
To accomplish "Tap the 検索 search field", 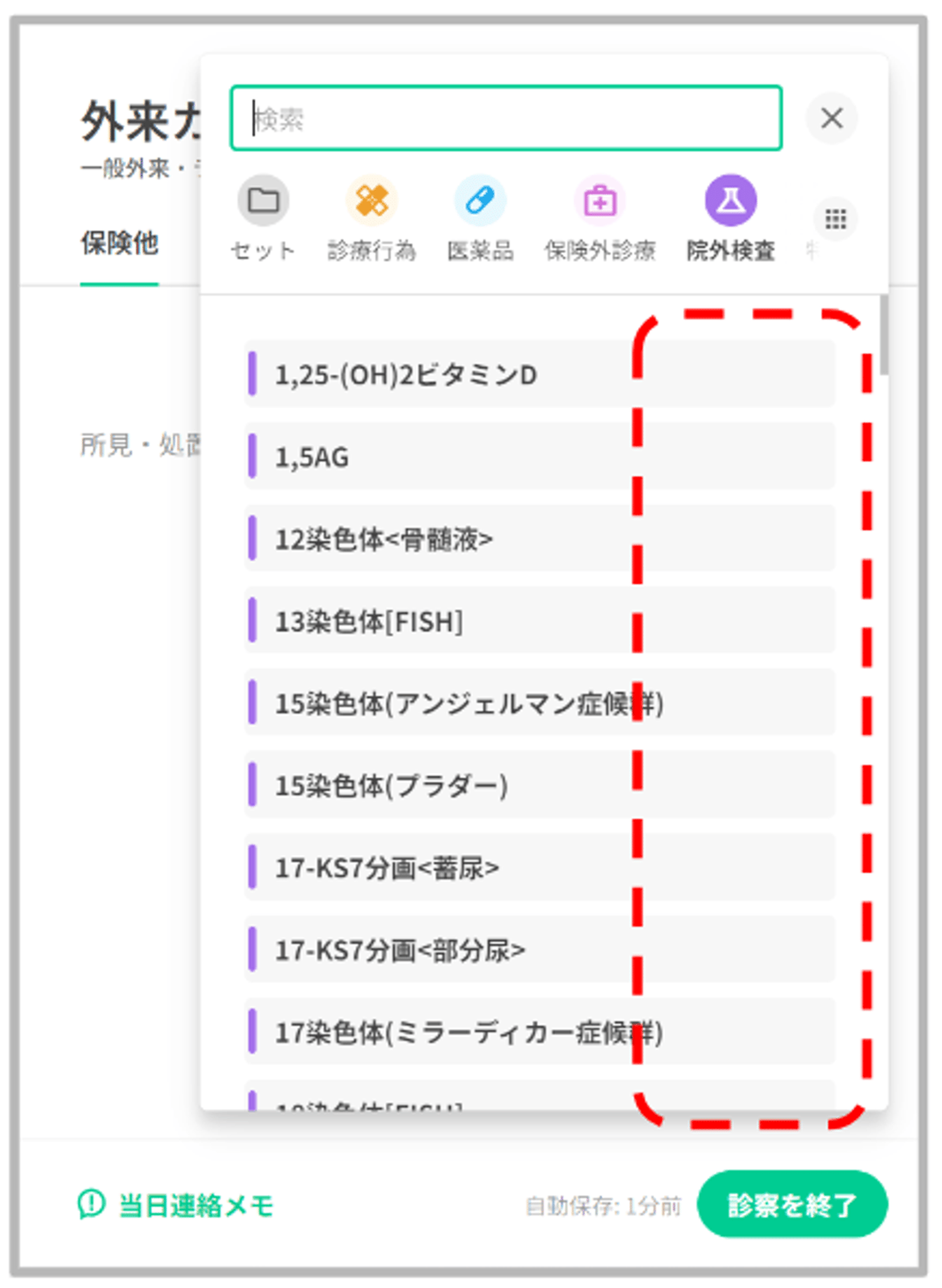I will pyautogui.click(x=505, y=119).
